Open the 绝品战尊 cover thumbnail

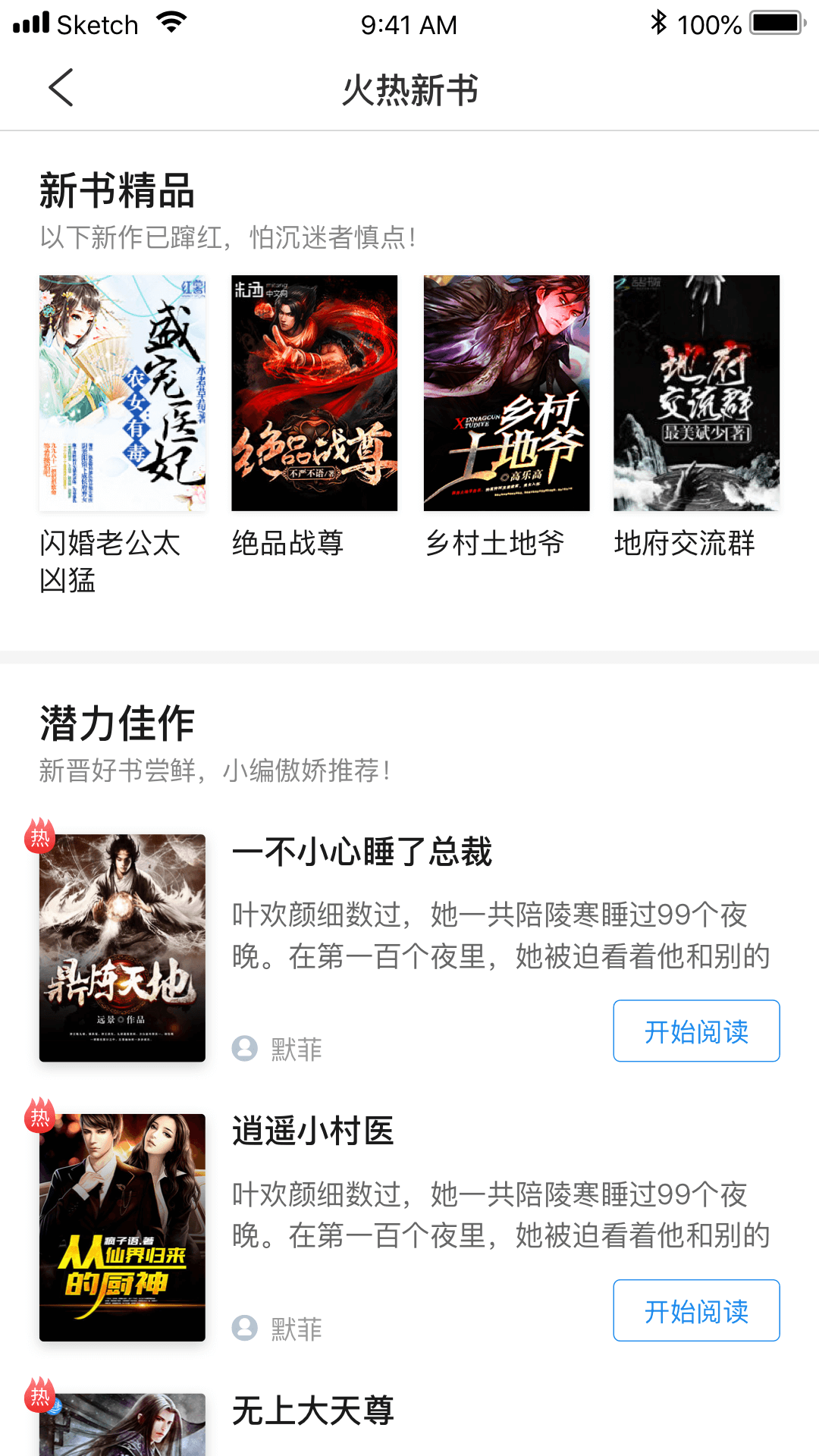(313, 394)
